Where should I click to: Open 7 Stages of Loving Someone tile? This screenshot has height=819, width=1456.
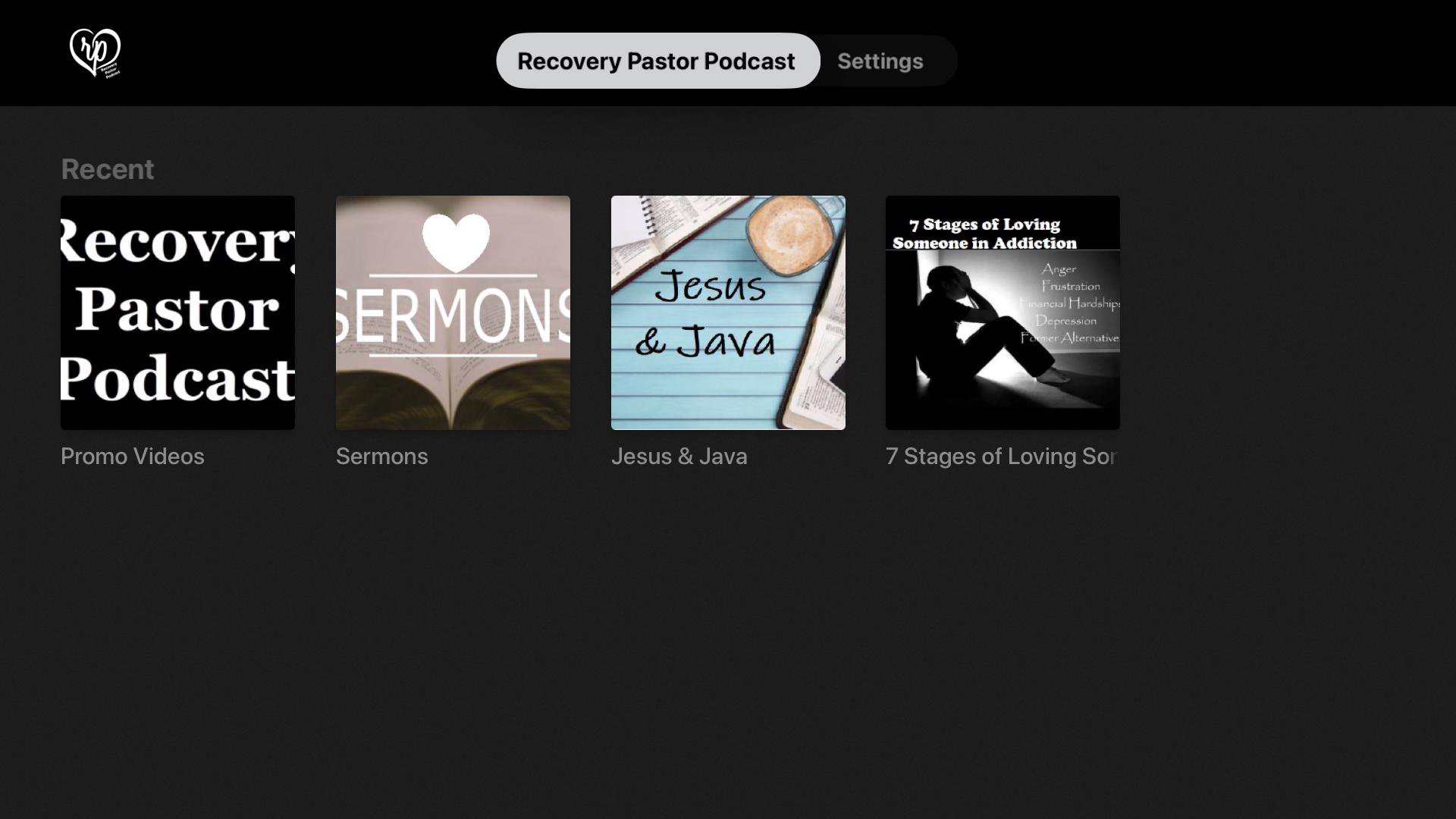[1003, 312]
